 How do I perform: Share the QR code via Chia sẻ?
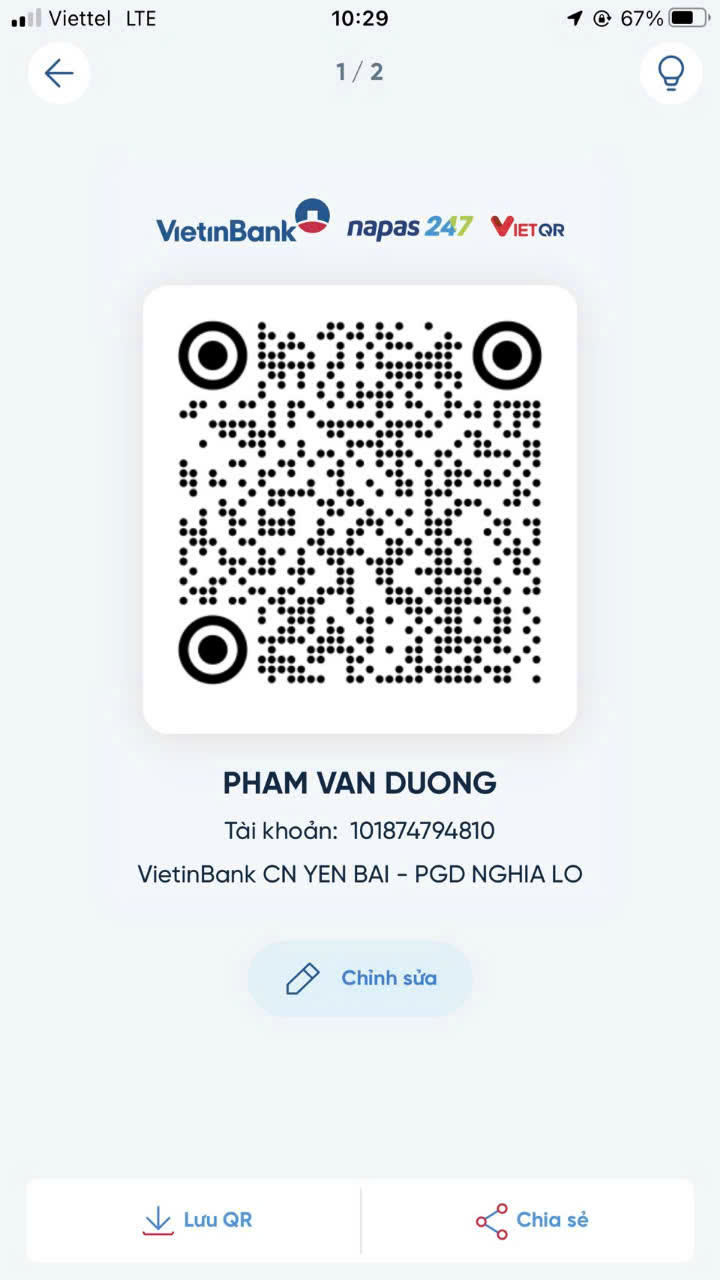pyautogui.click(x=528, y=1220)
